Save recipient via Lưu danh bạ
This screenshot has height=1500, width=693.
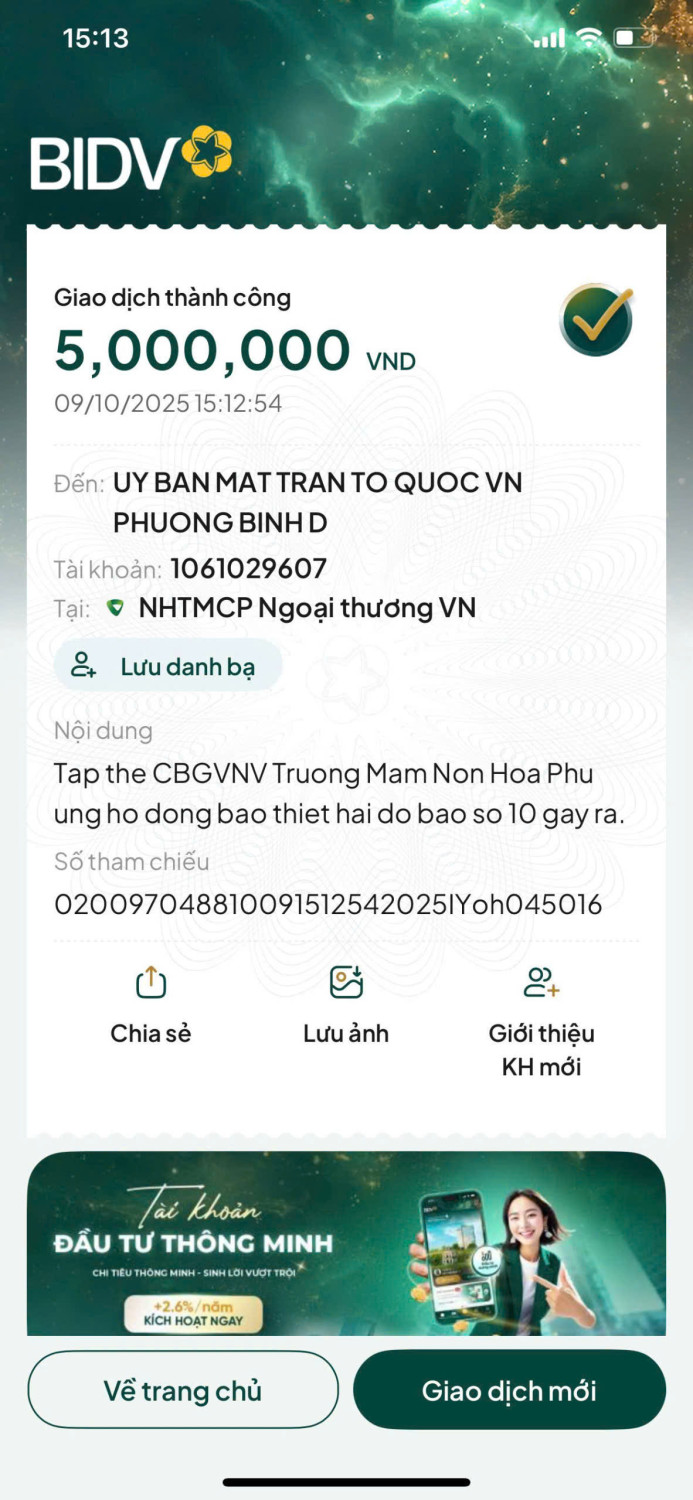(168, 666)
